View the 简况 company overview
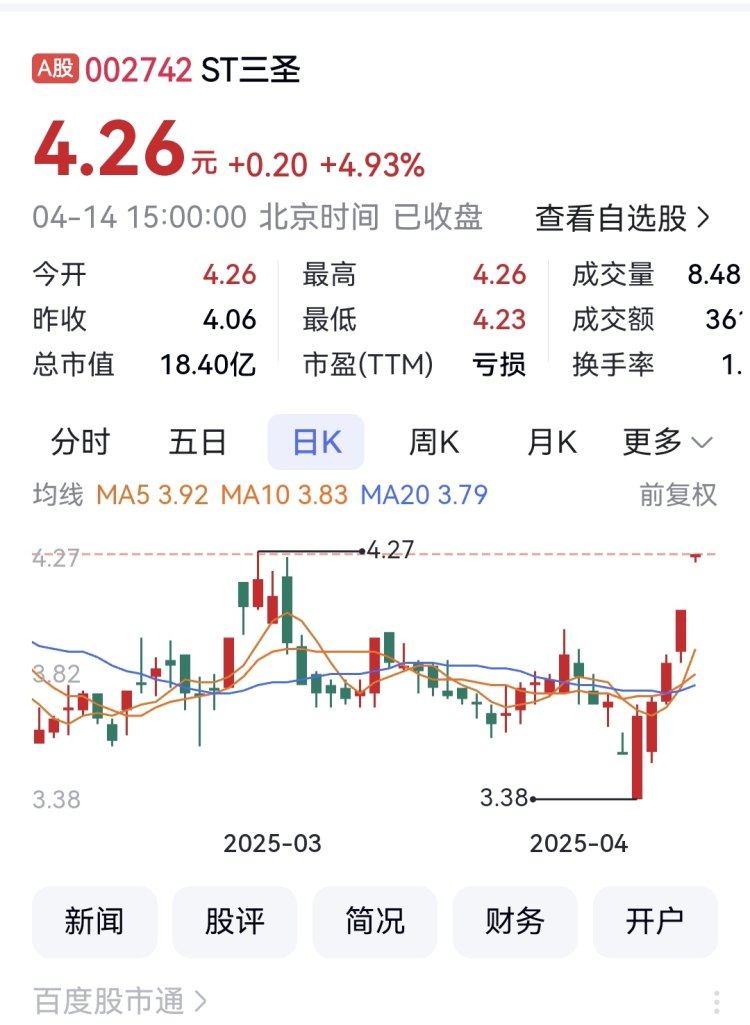 375,921
